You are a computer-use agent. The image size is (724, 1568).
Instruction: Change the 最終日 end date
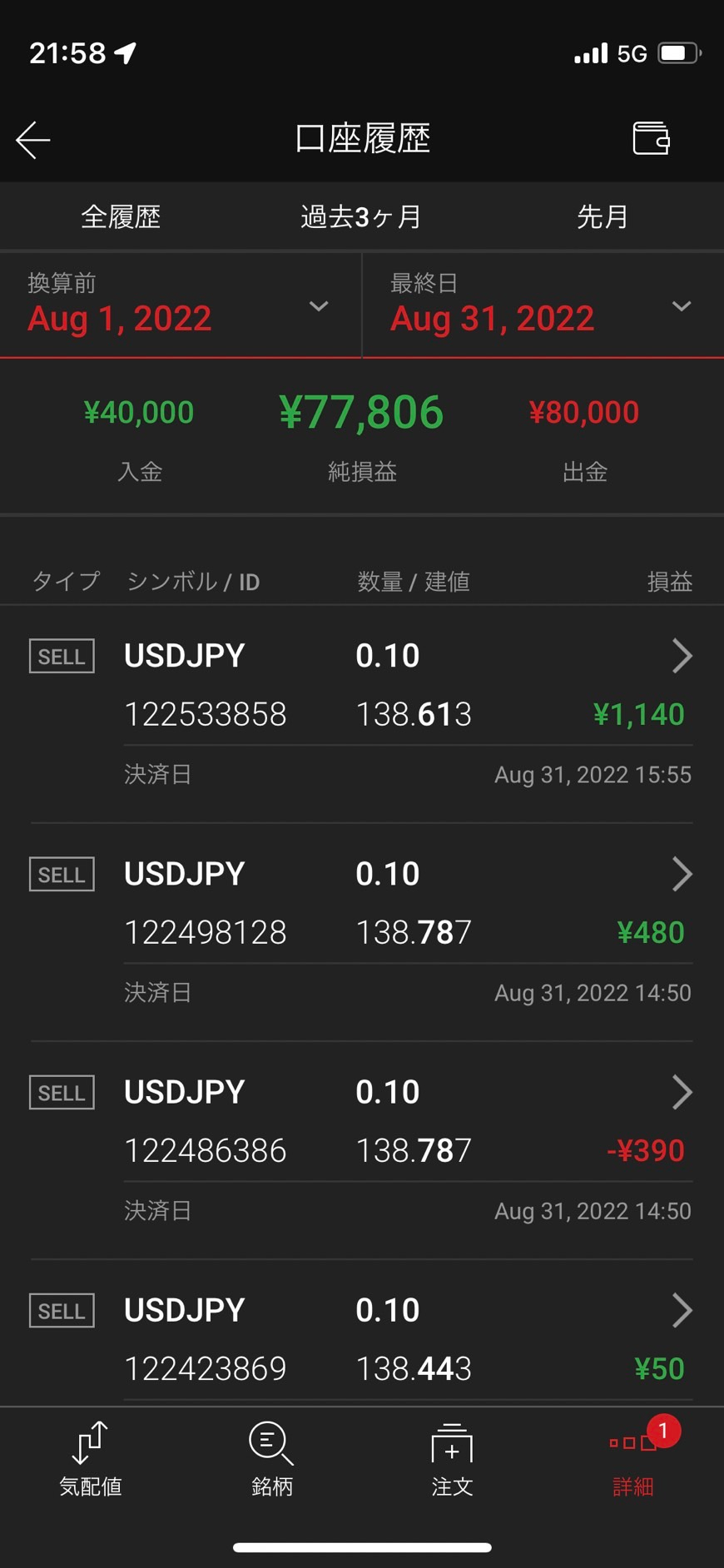click(x=543, y=305)
